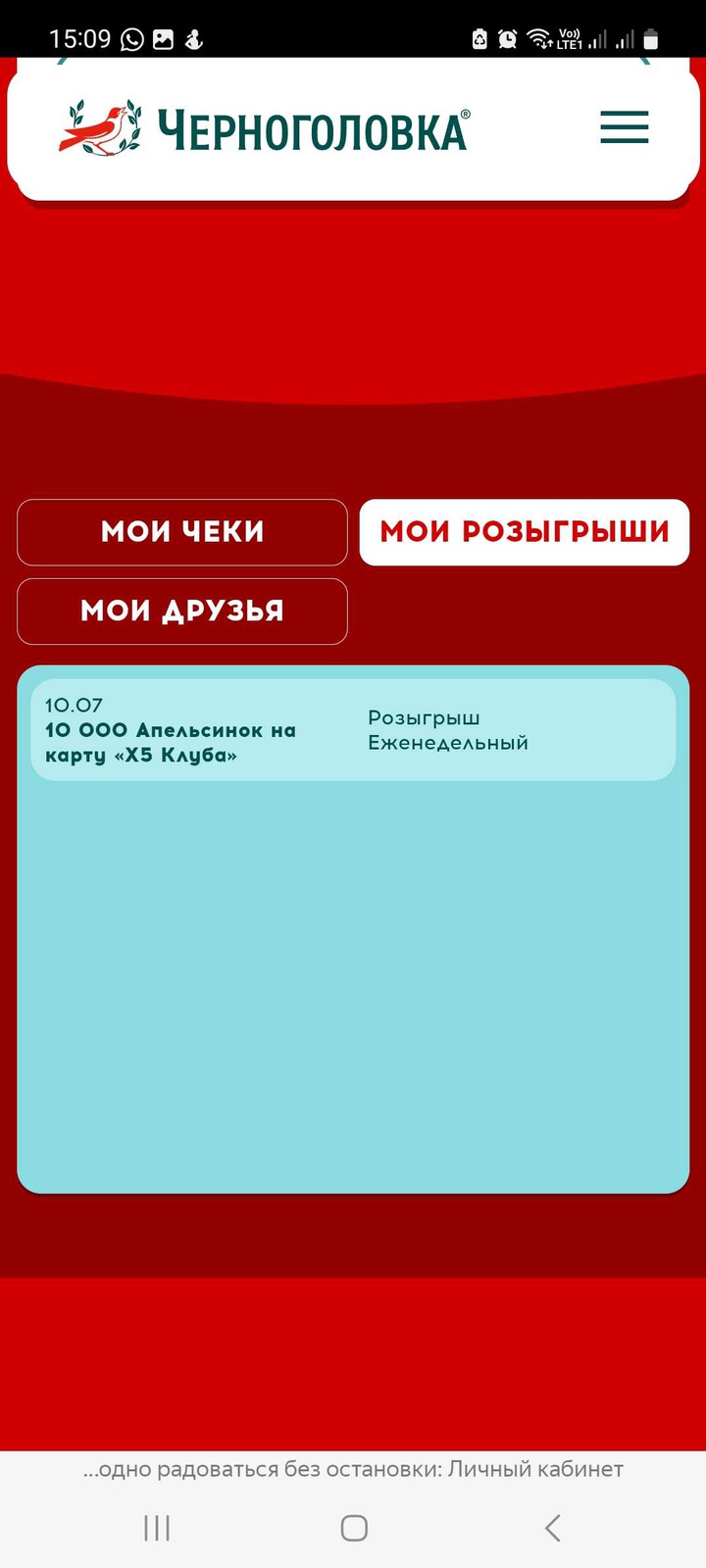Go to the phone's home screen
The width and height of the screenshot is (706, 1568).
[x=353, y=1527]
